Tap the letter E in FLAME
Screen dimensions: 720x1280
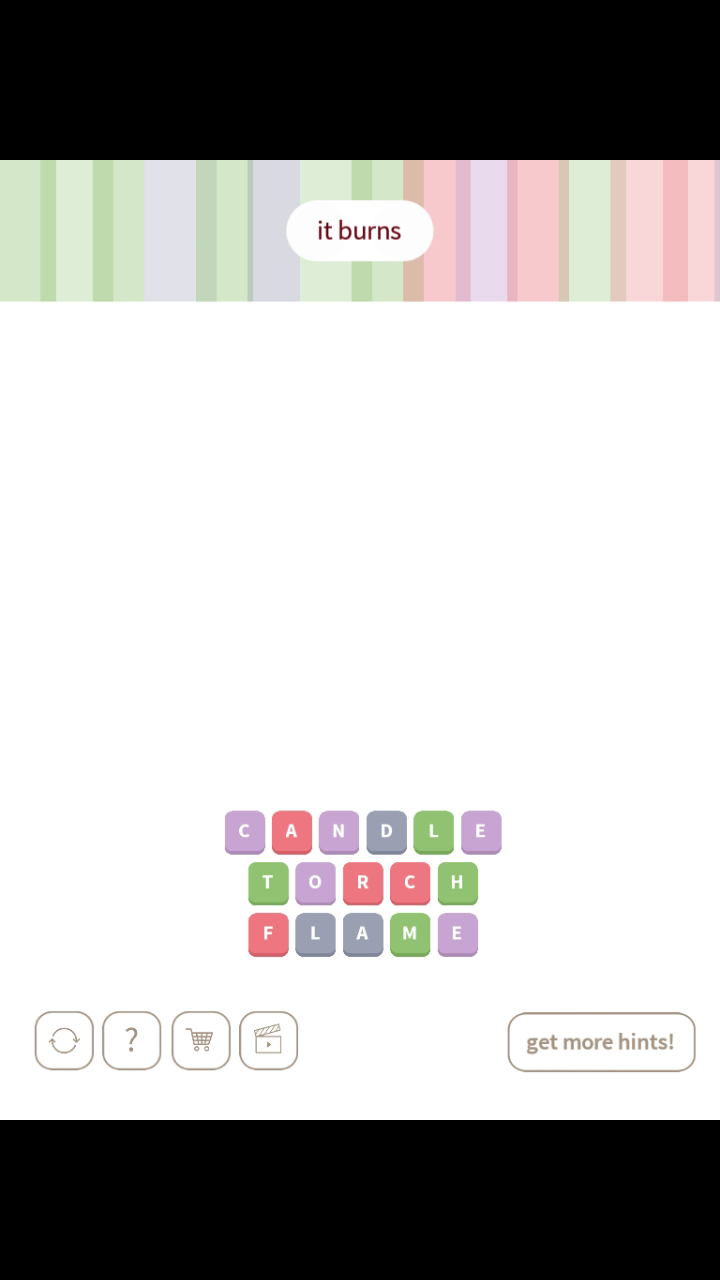point(457,934)
